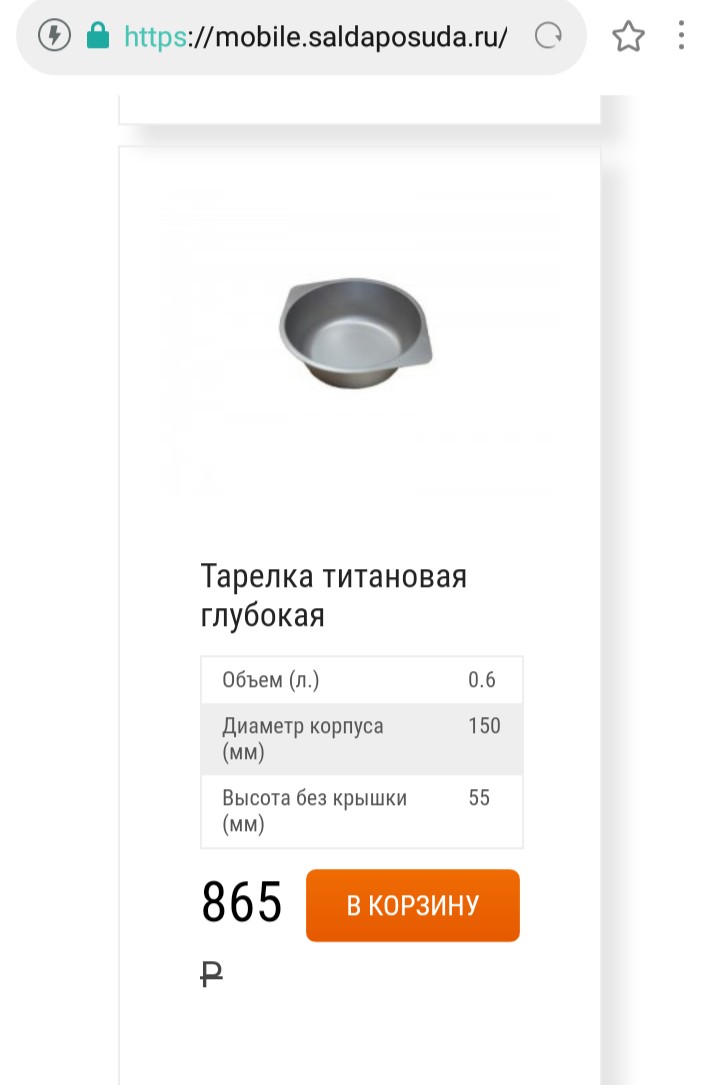Open the browser overflow menu

[681, 36]
